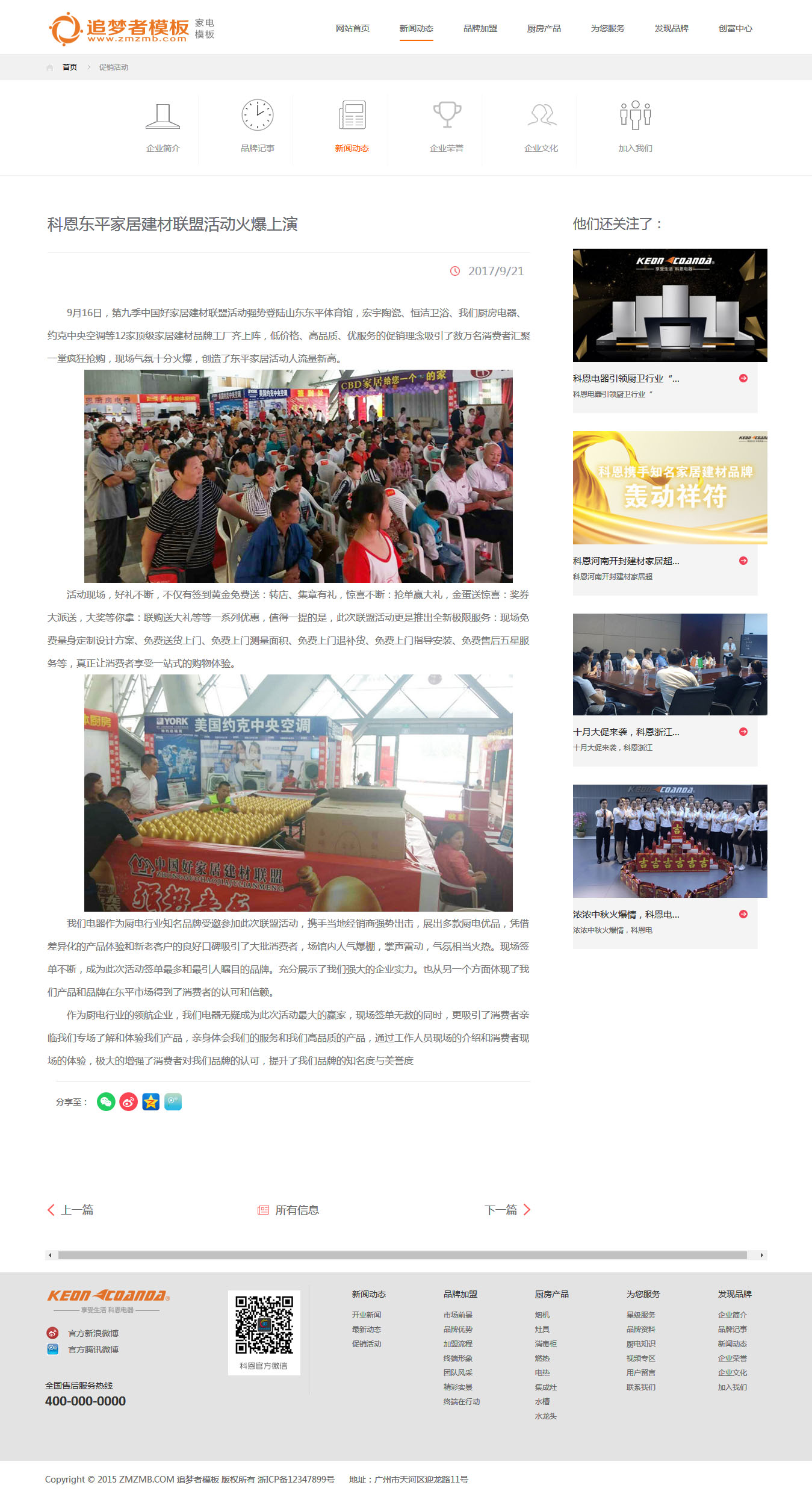Open related article 科恩河南开封建材家居超
This screenshot has height=1497, width=812.
click(626, 561)
